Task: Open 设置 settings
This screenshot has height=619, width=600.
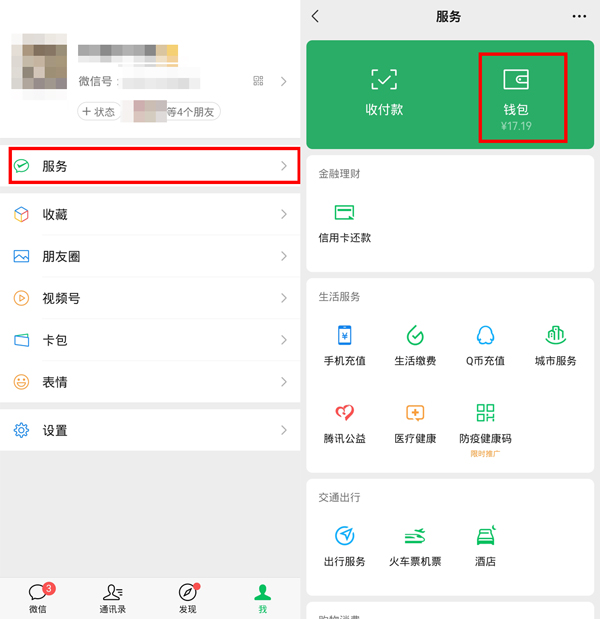Action: (150, 430)
